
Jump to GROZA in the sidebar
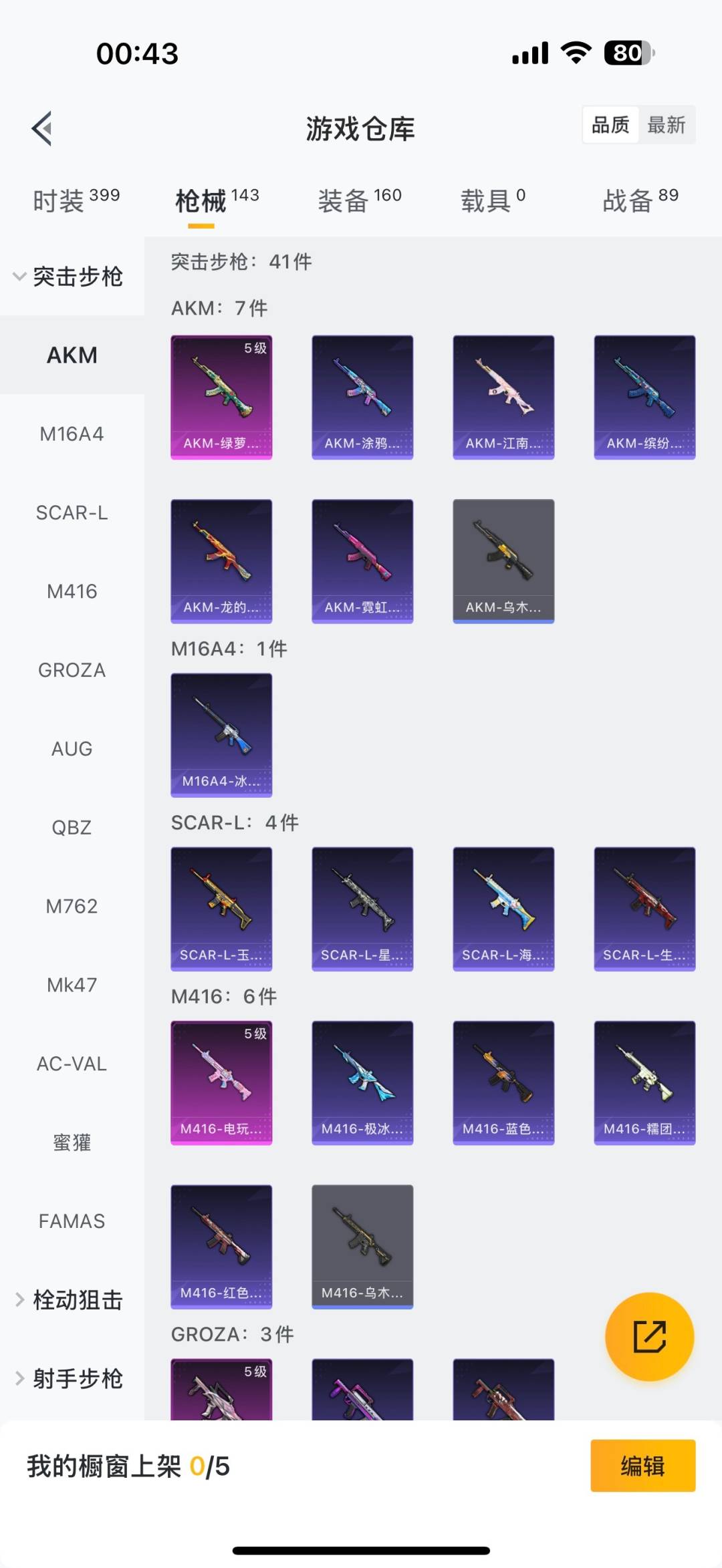[x=72, y=670]
